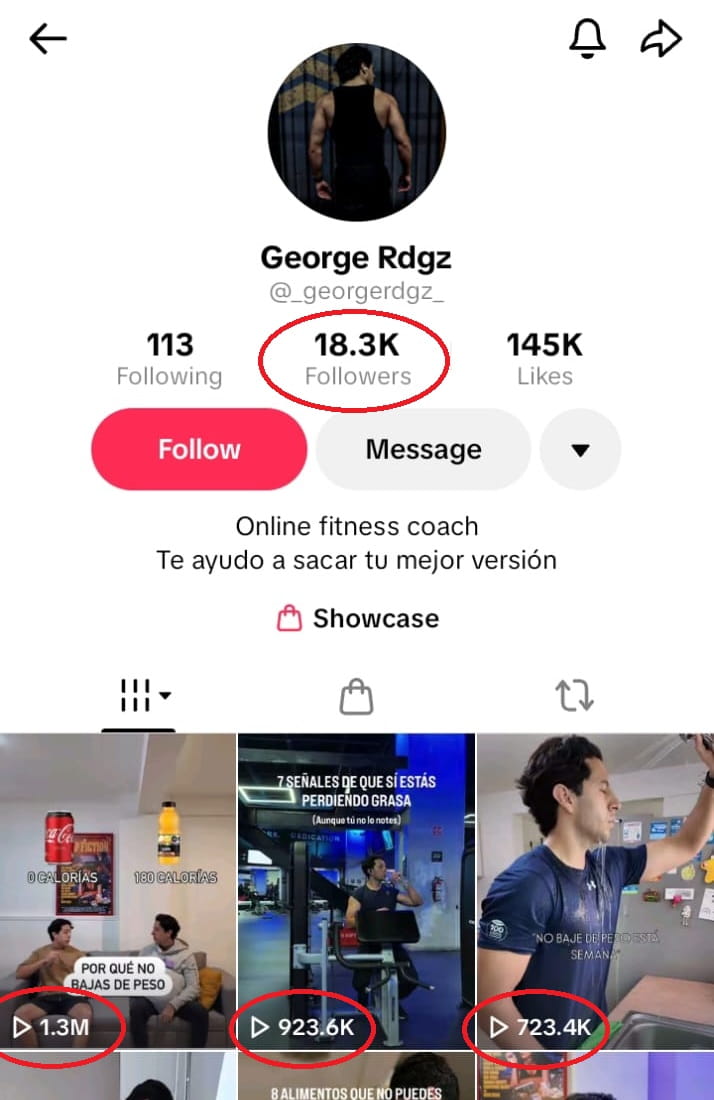Open the notifications bell

click(587, 38)
